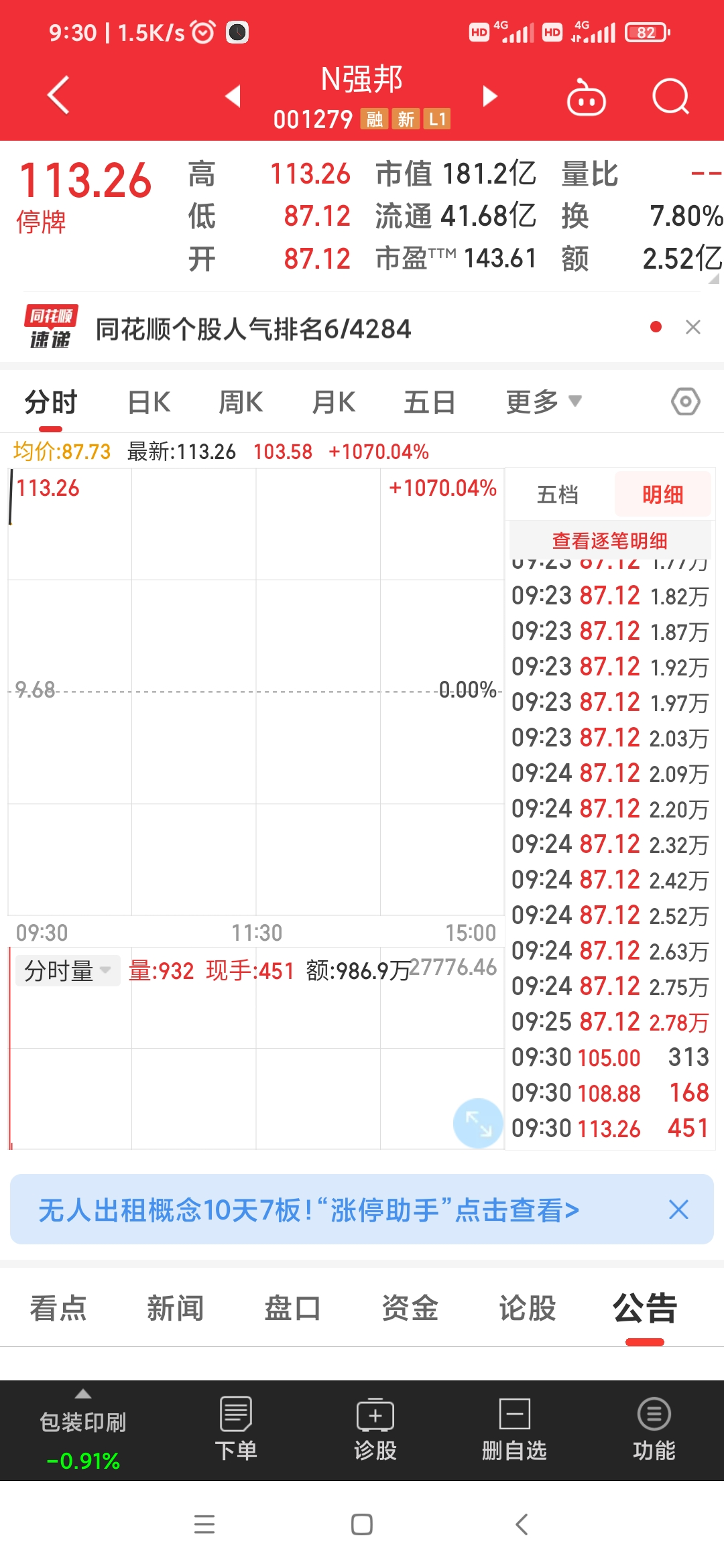Select the 月K chart tab
Screen dimensions: 724x1568
click(x=333, y=403)
